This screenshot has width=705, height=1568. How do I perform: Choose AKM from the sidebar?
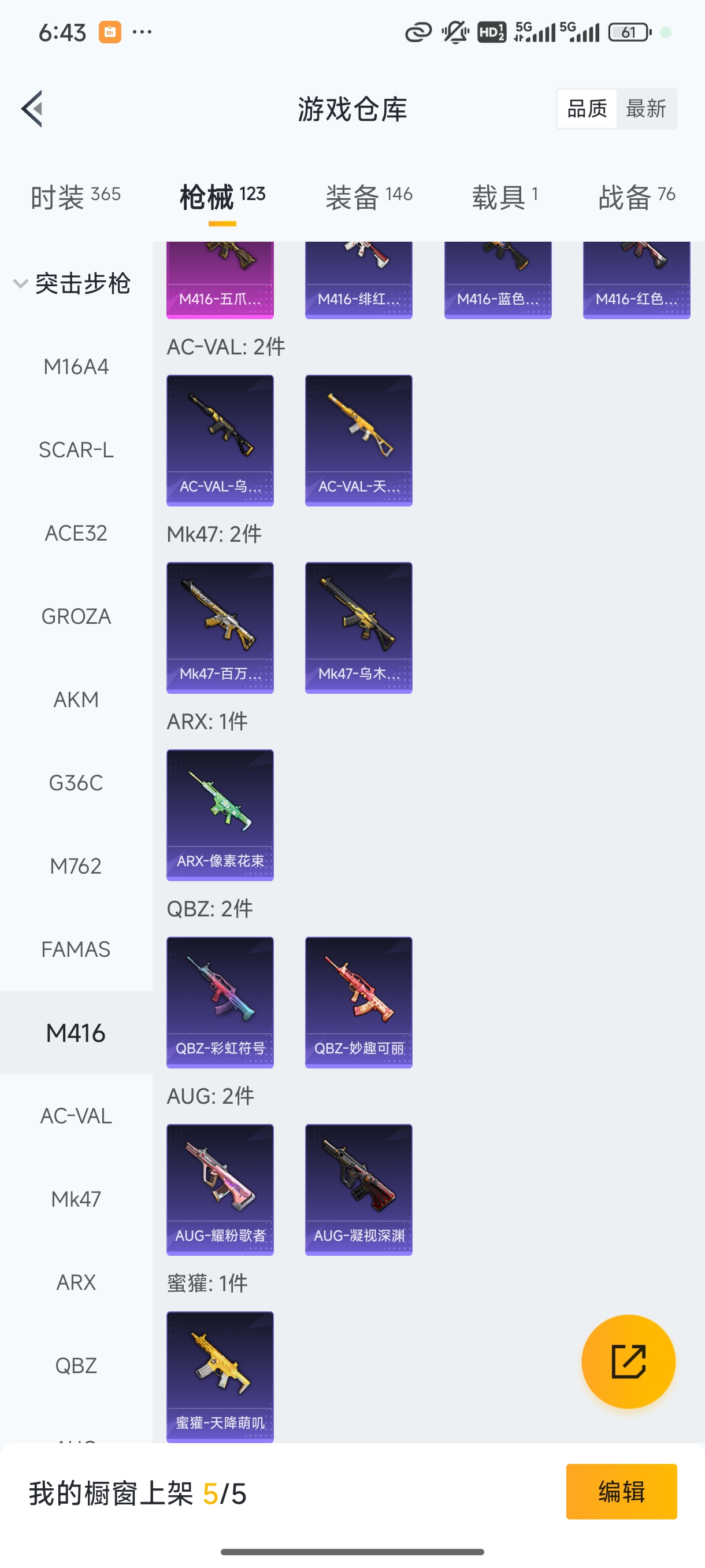point(76,700)
